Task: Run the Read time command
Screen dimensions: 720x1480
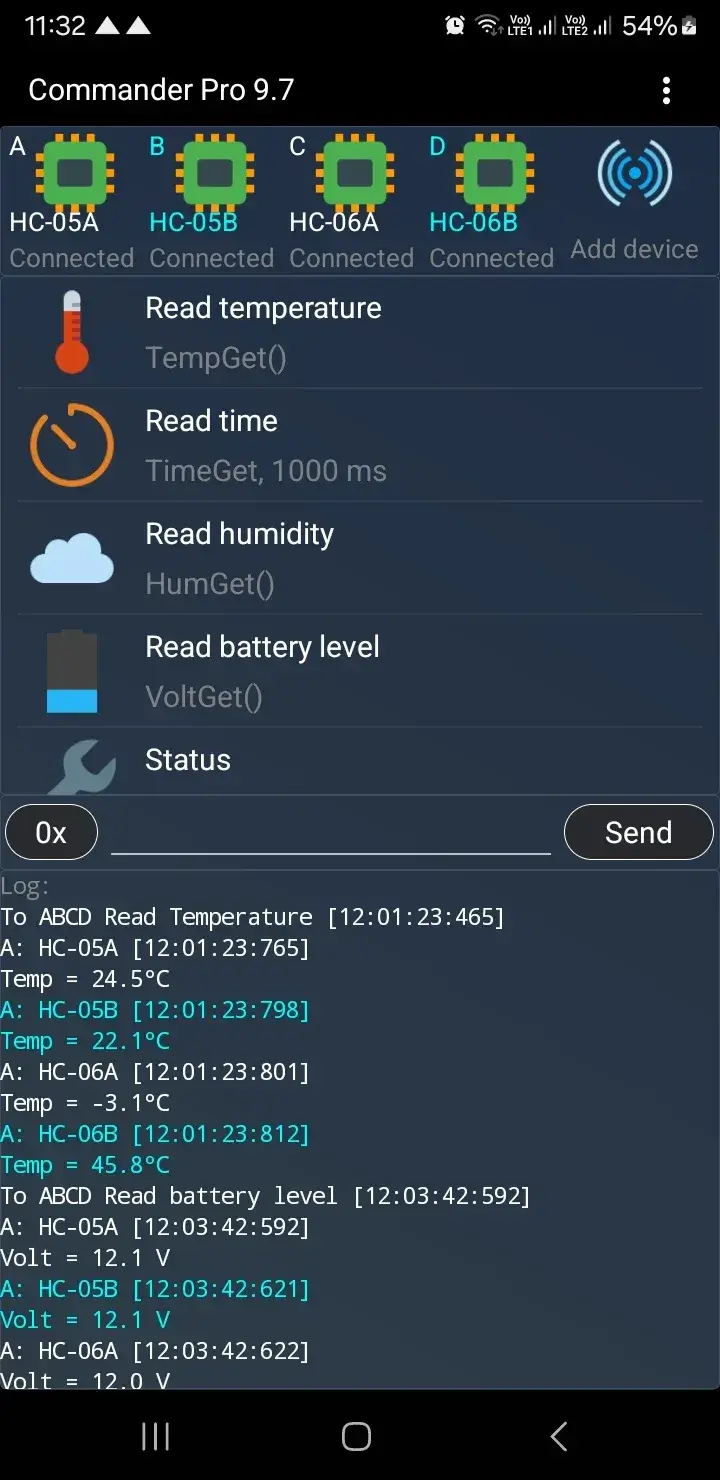Action: pyautogui.click(x=360, y=445)
